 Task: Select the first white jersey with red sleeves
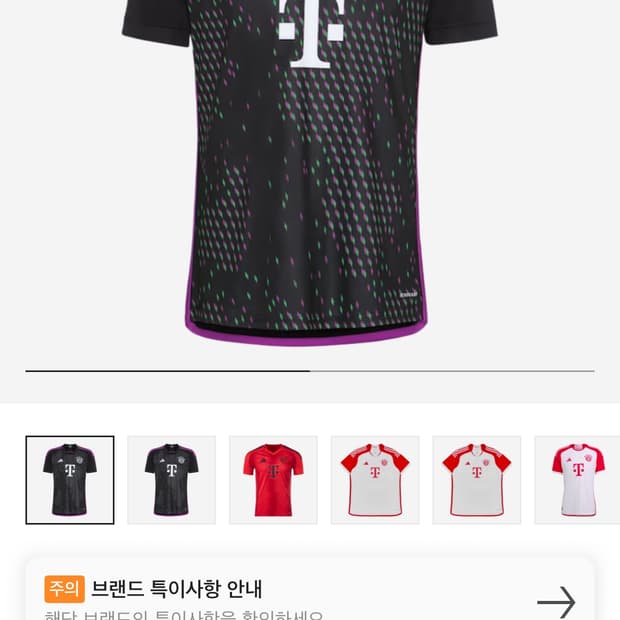(x=375, y=480)
